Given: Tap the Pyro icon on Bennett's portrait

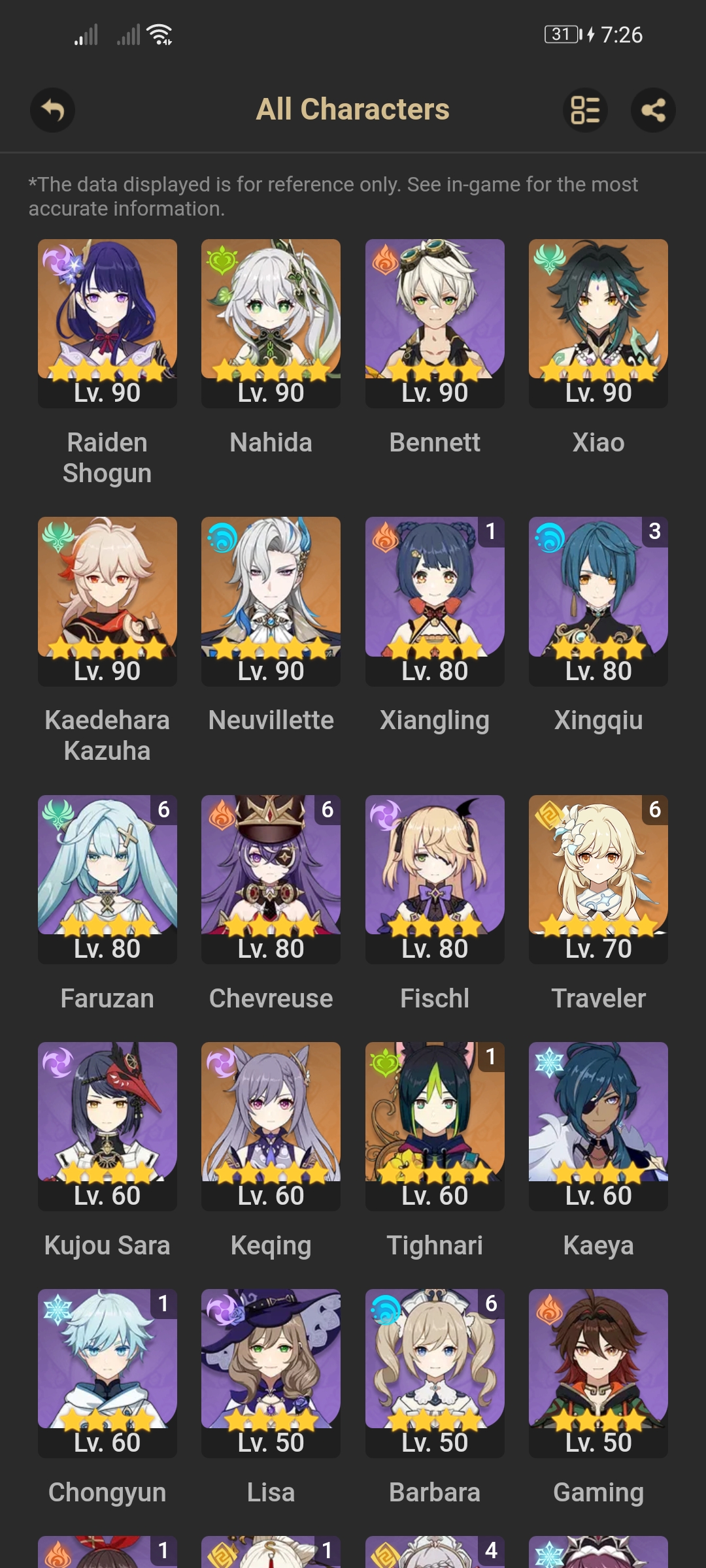Looking at the screenshot, I should (x=384, y=260).
